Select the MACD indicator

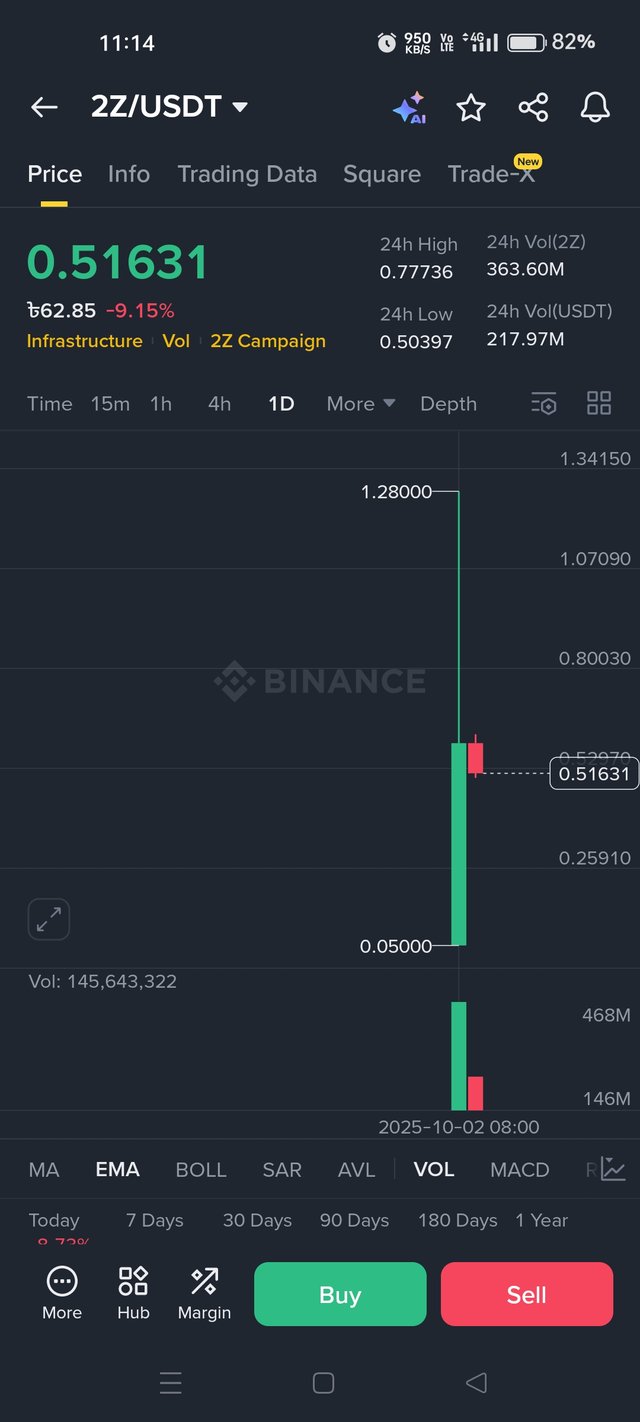519,1170
